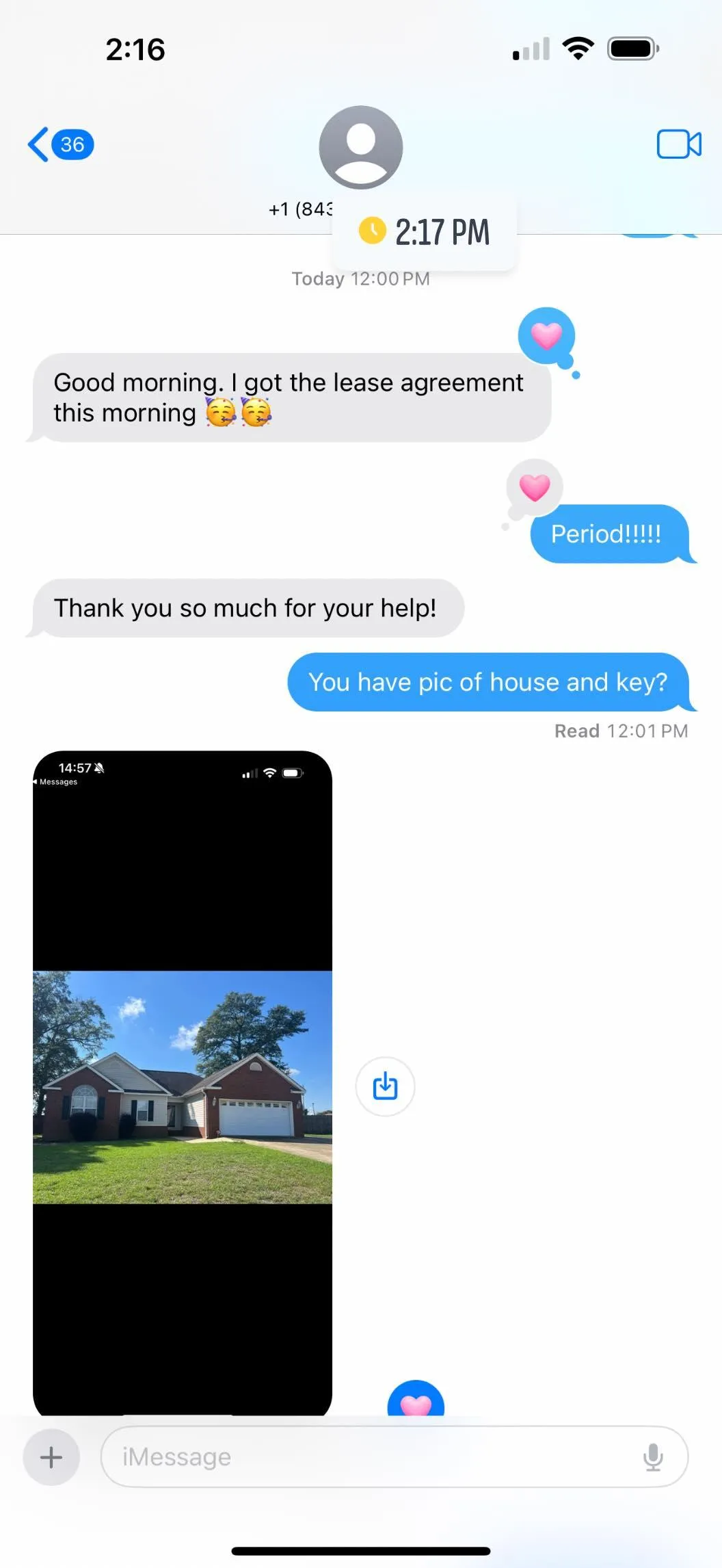Focus the iMessage text field
722x1568 pixels.
point(369,1457)
